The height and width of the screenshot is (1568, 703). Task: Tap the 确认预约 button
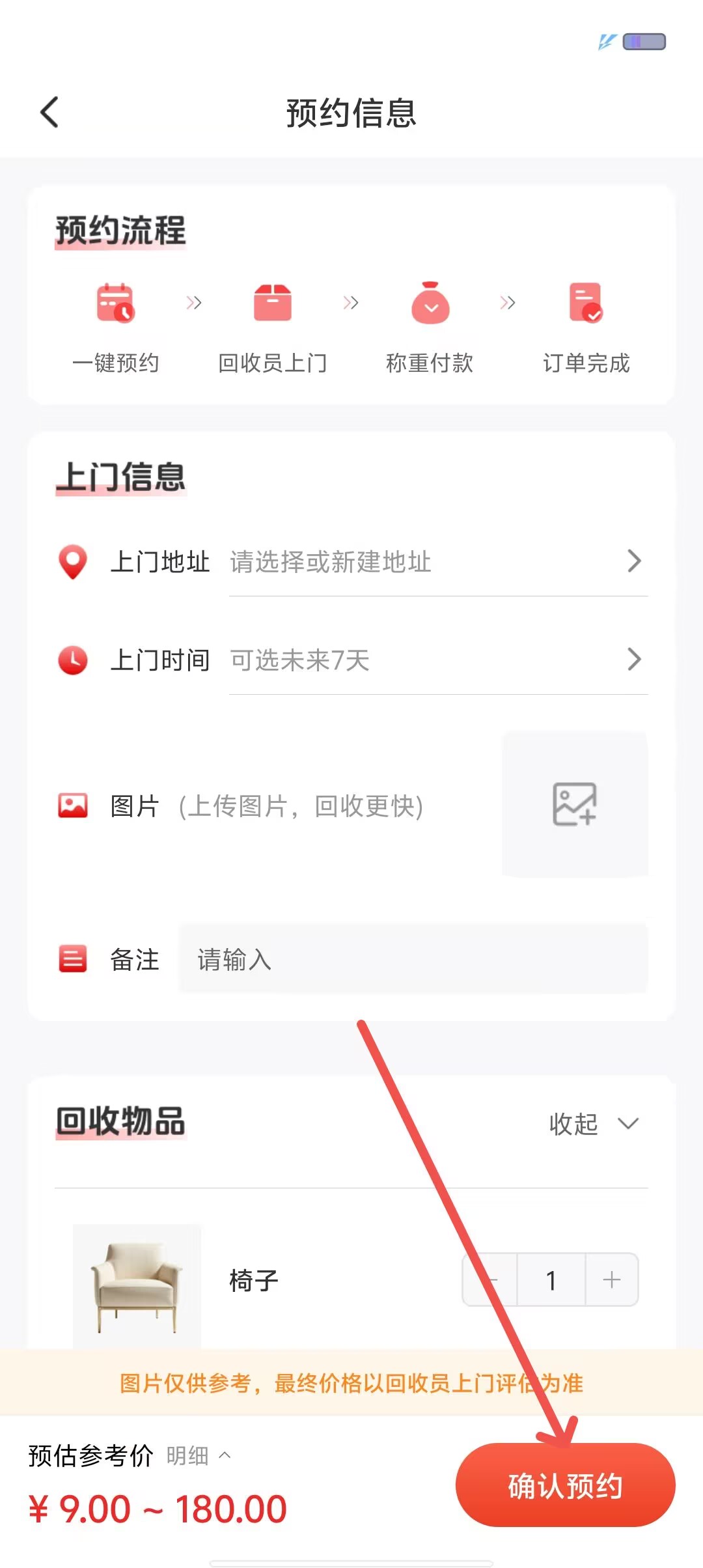565,1485
